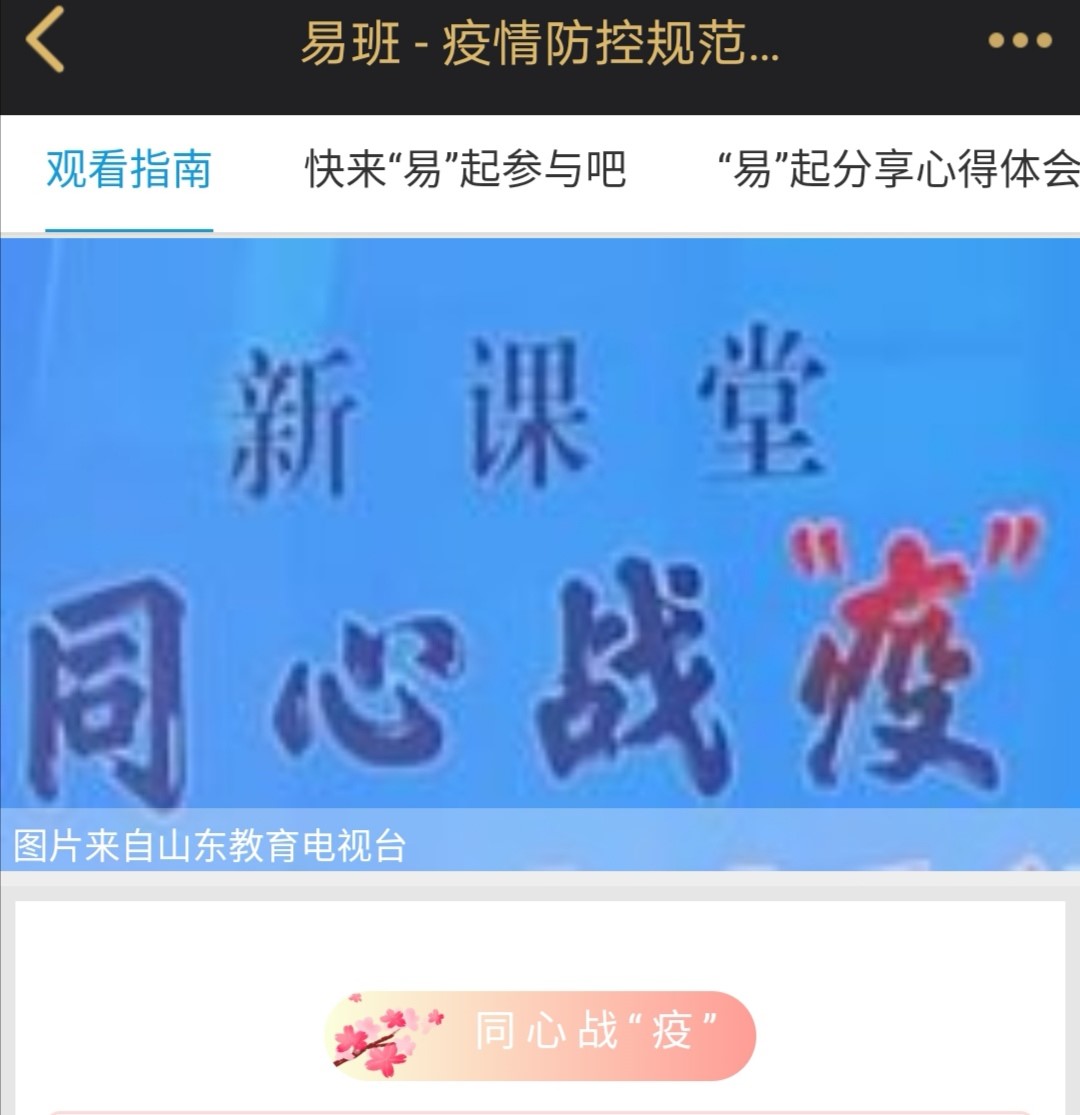Open the "易"起分享心得体会 tab

898,170
